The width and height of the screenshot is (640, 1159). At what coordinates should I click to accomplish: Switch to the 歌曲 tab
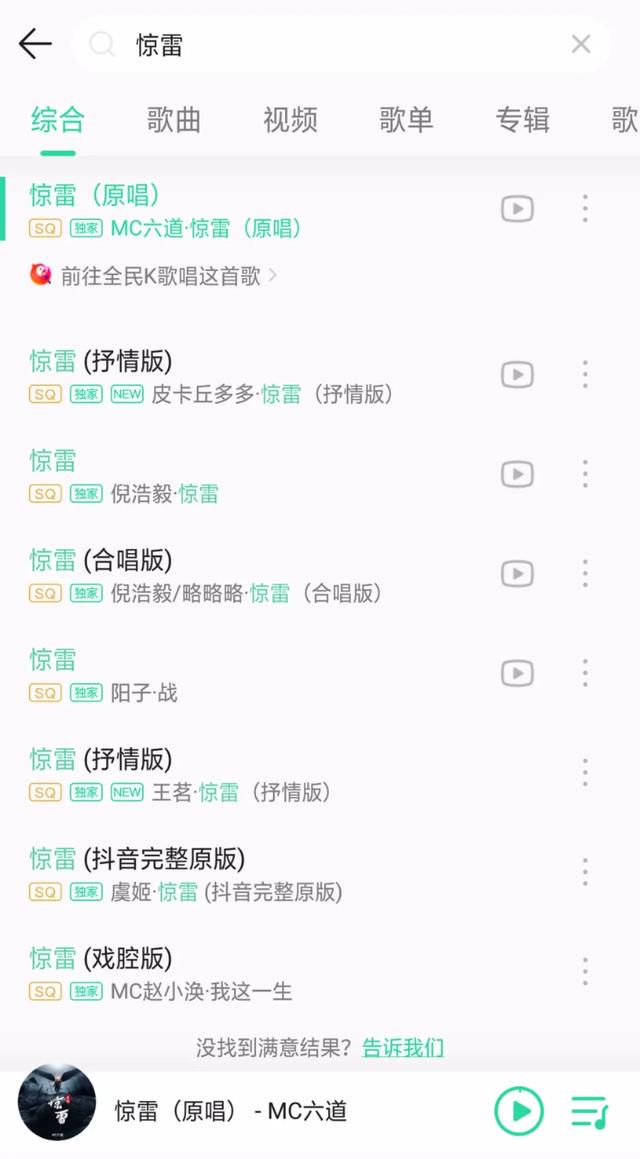click(x=174, y=120)
